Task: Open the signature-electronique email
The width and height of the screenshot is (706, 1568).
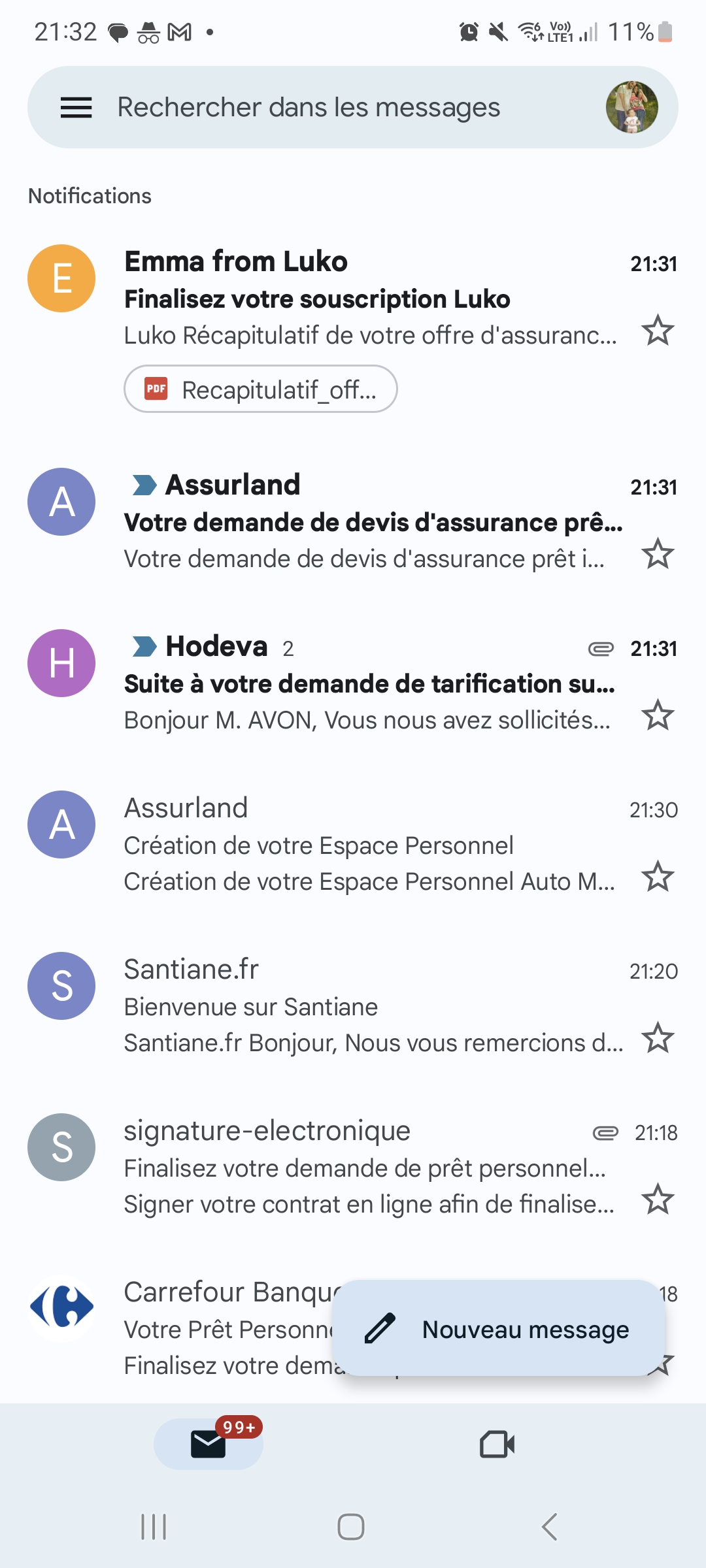Action: pyautogui.click(x=366, y=1168)
